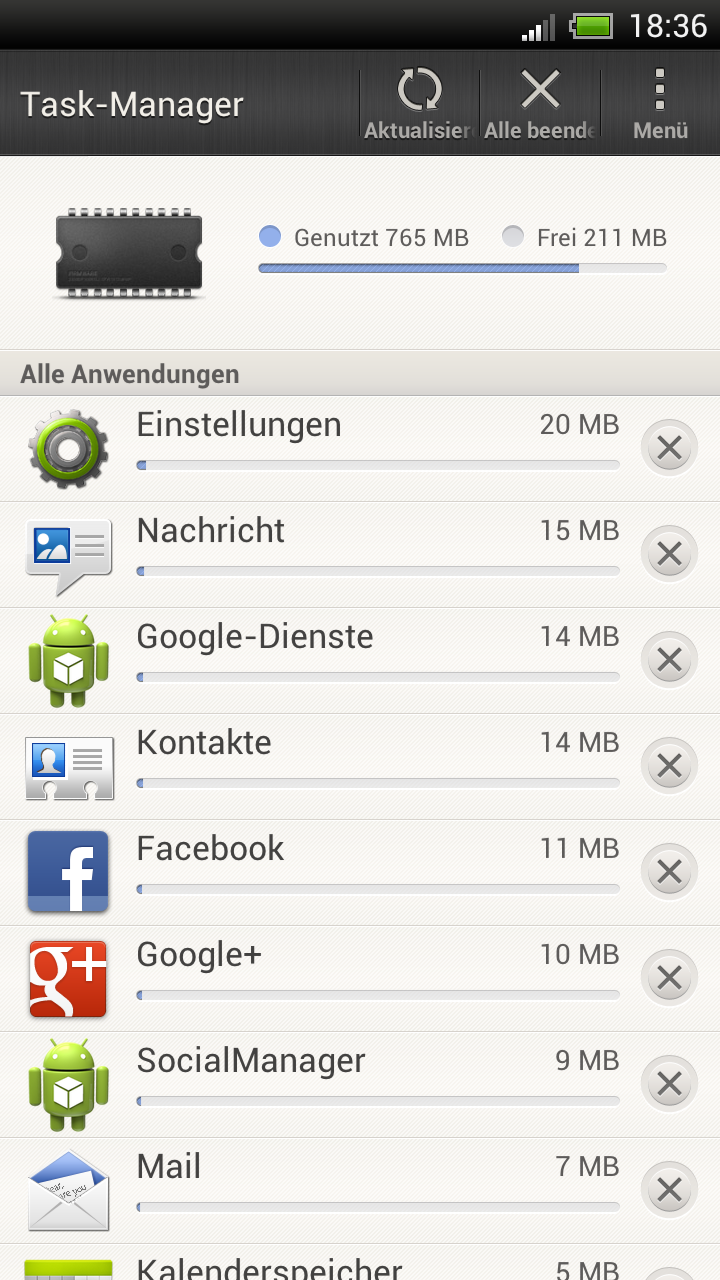The height and width of the screenshot is (1280, 720).
Task: Refresh the list with Aktualisieren
Action: pos(420,103)
